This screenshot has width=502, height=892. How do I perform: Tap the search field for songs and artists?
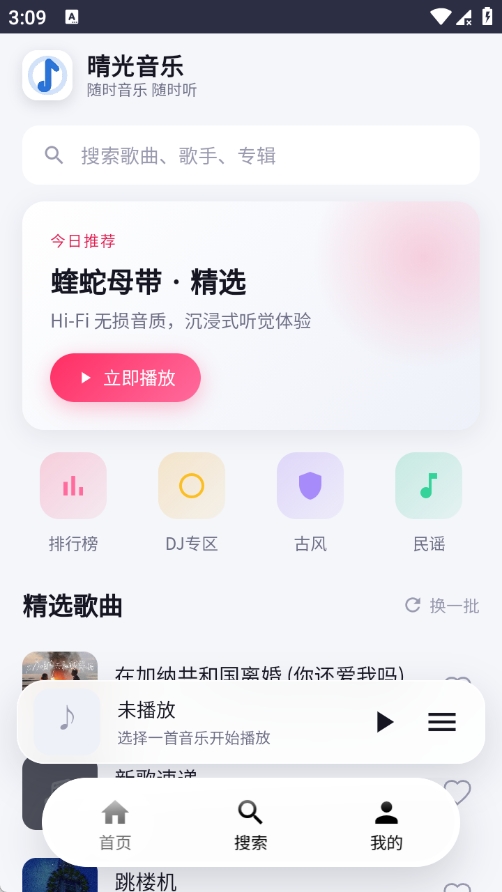coord(251,155)
